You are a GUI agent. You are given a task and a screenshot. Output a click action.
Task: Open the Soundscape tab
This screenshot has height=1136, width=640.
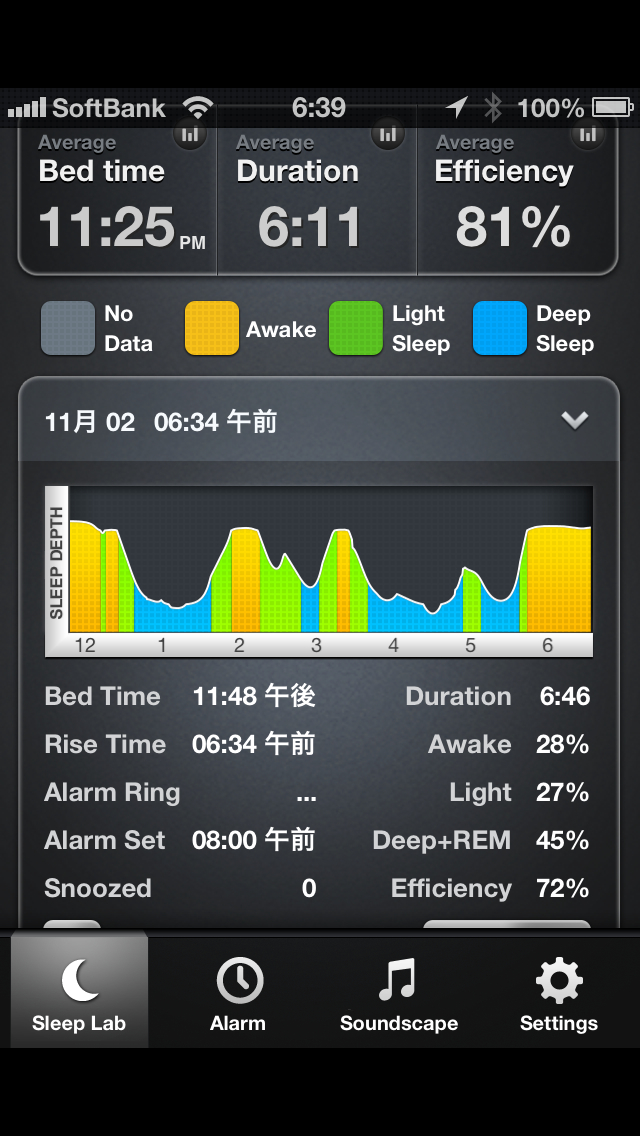pos(398,992)
